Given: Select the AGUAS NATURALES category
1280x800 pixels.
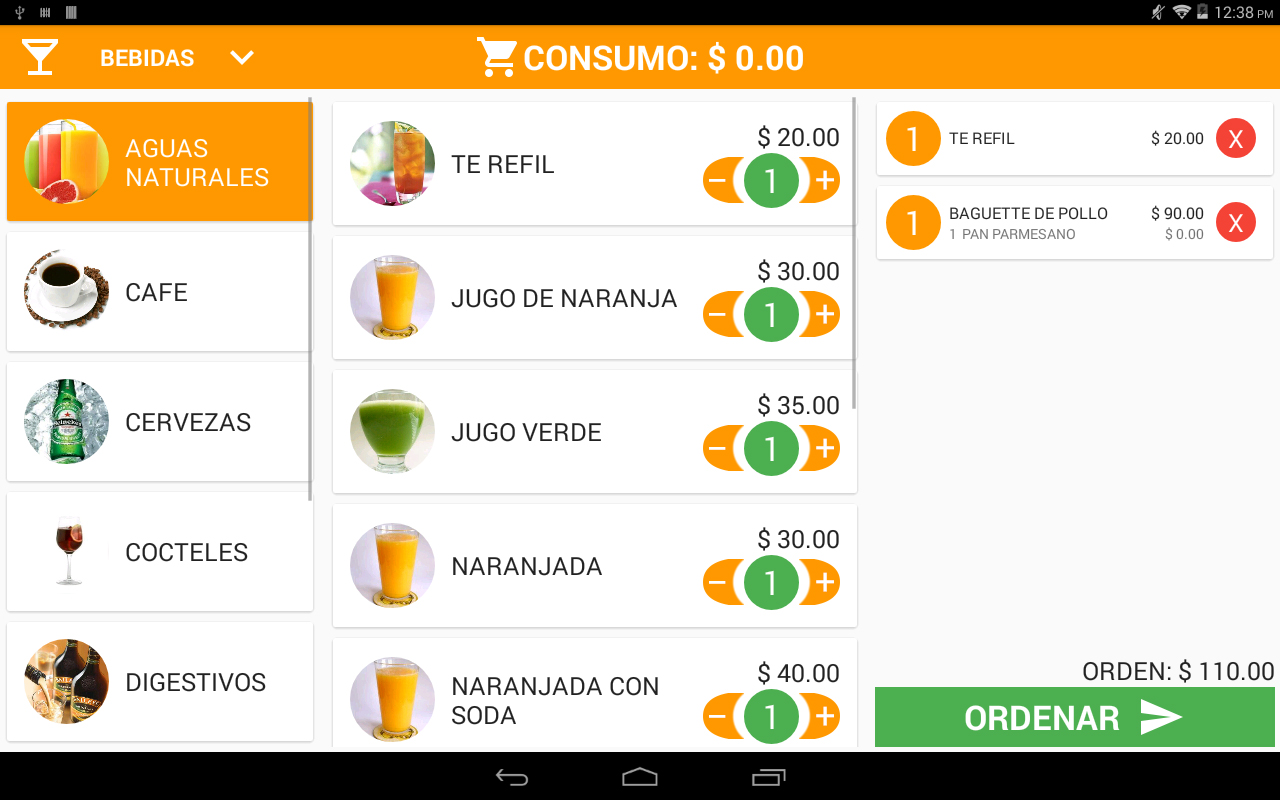Looking at the screenshot, I should click(160, 162).
